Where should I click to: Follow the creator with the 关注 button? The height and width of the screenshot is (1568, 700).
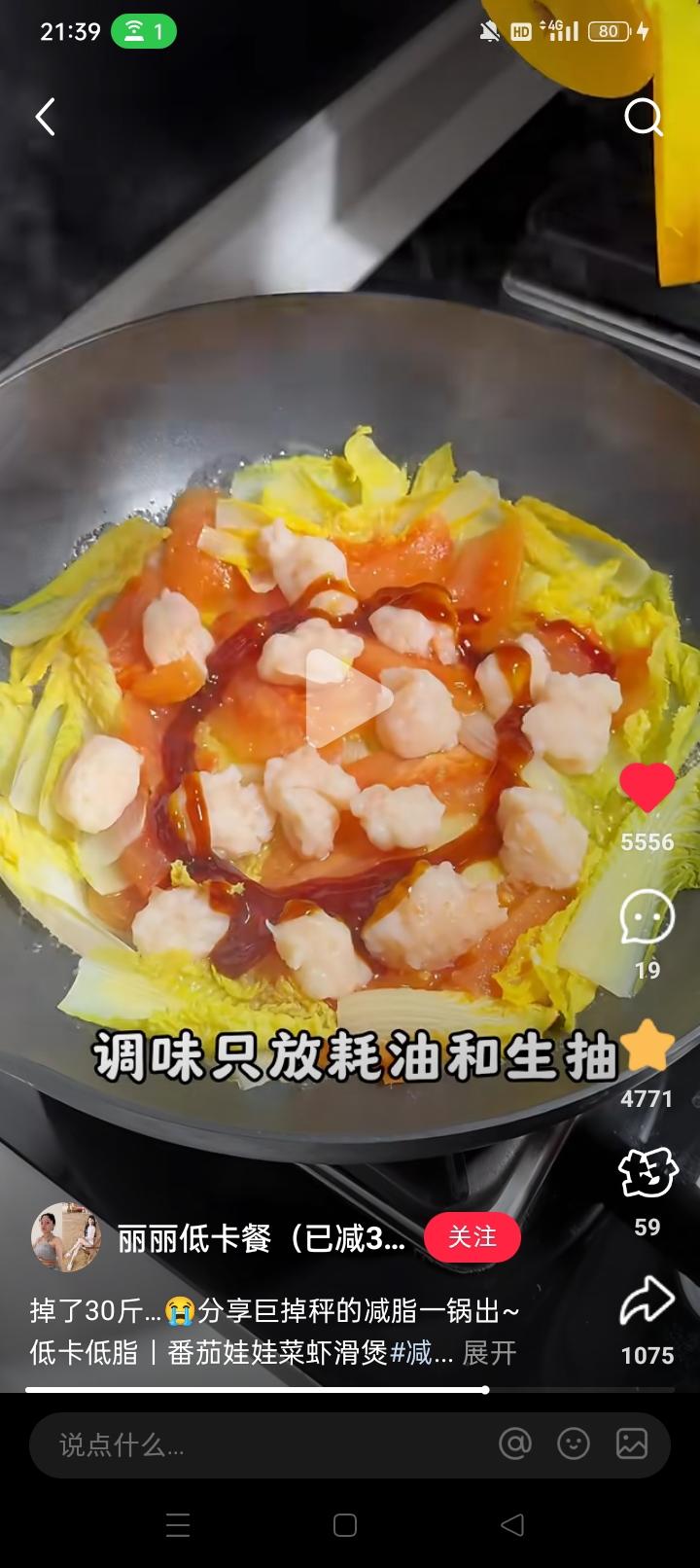point(472,1237)
